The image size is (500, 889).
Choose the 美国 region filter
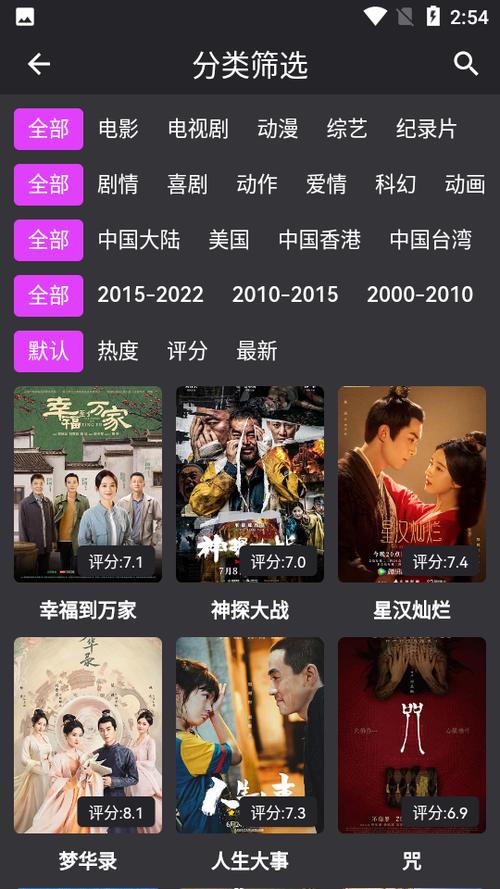(229, 240)
